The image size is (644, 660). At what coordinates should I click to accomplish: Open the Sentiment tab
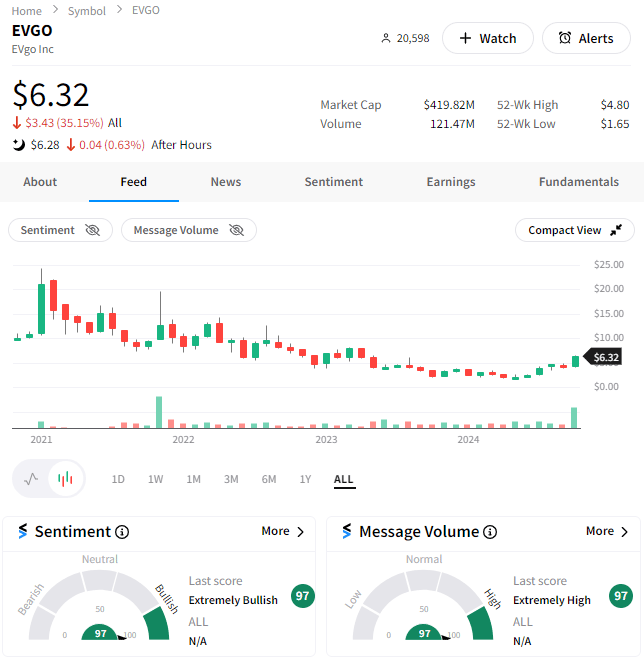(x=333, y=182)
